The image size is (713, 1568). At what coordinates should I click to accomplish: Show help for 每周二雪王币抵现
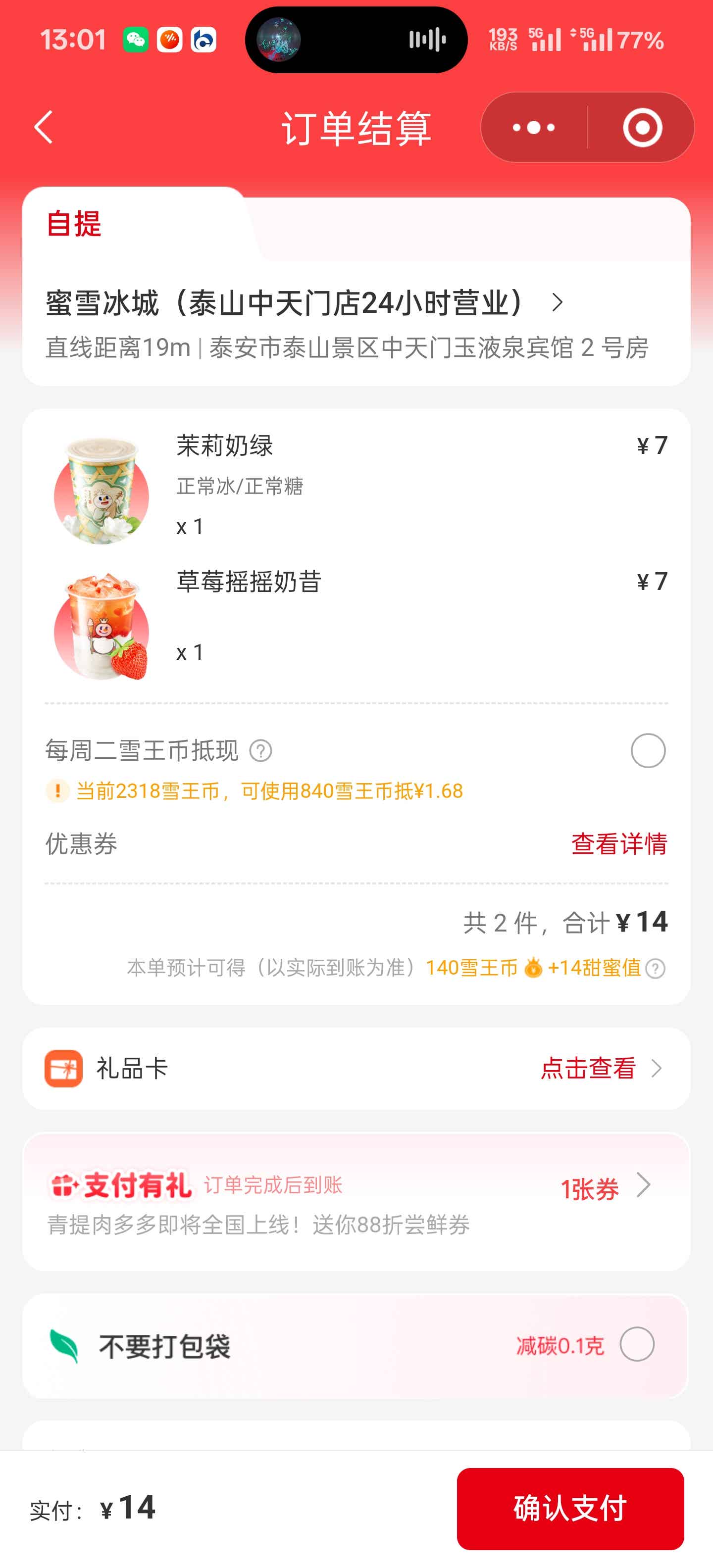(x=260, y=751)
